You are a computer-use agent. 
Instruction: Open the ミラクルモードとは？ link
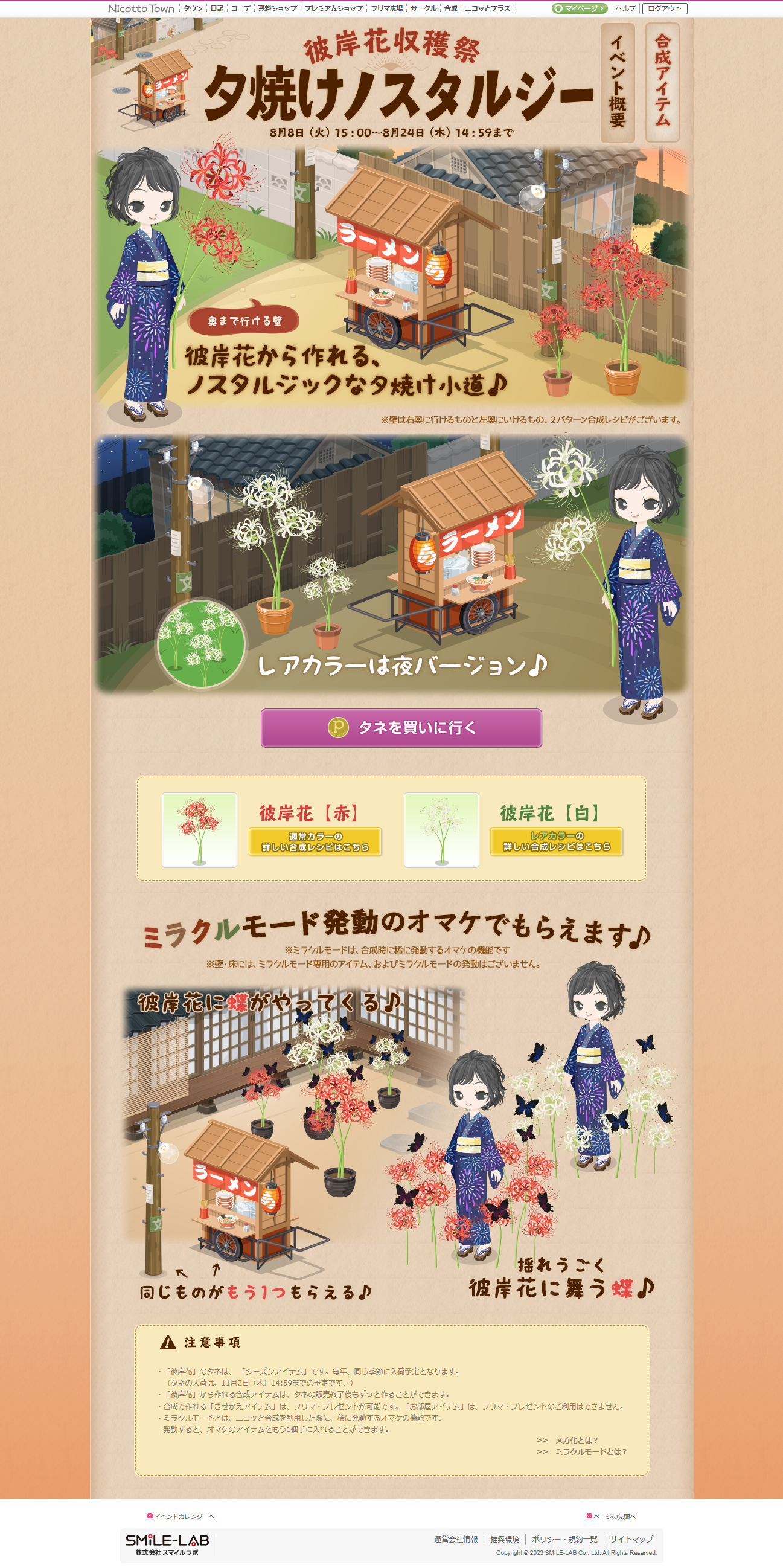581,1451
